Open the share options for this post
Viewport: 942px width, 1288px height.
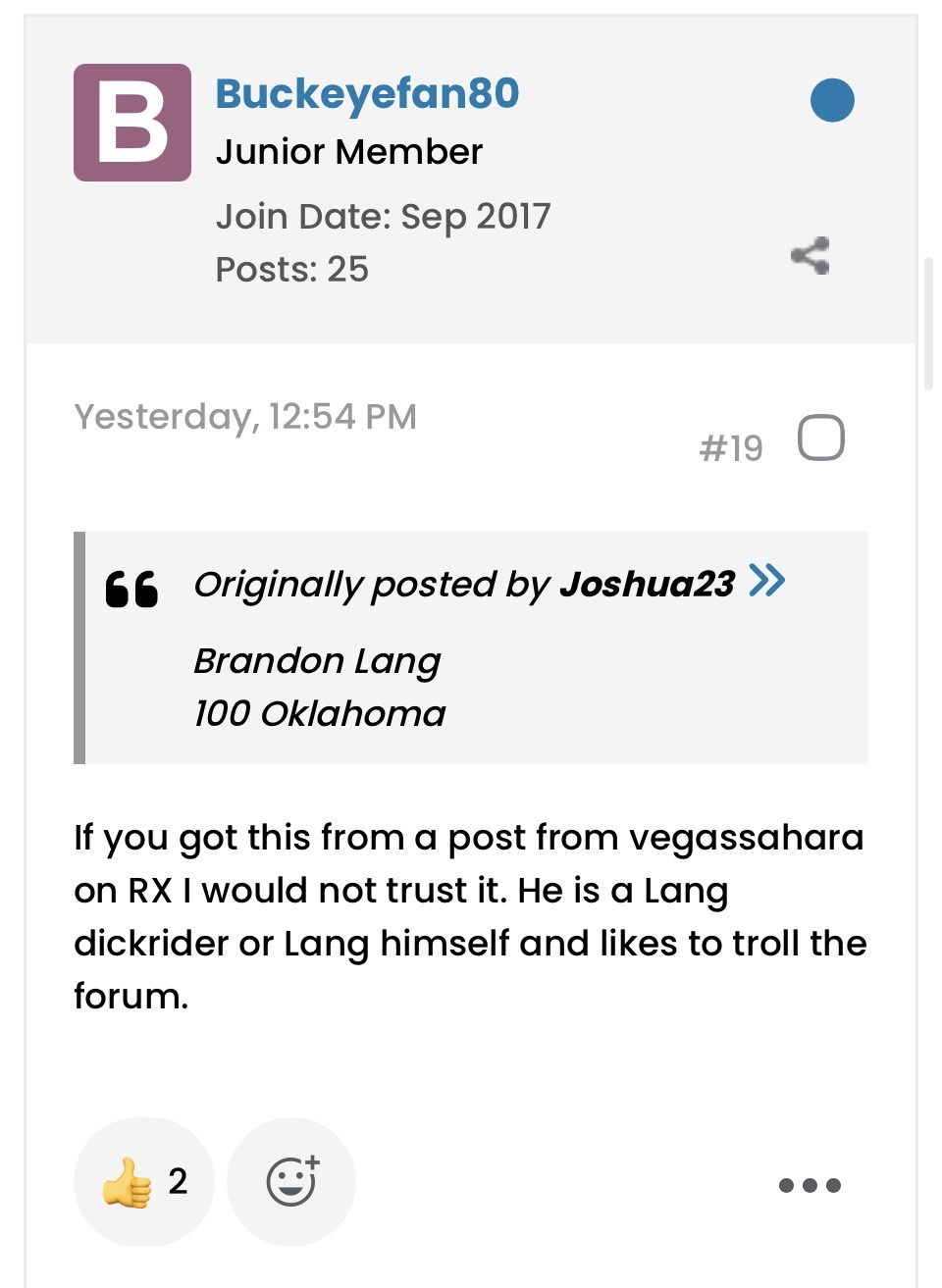[x=811, y=255]
